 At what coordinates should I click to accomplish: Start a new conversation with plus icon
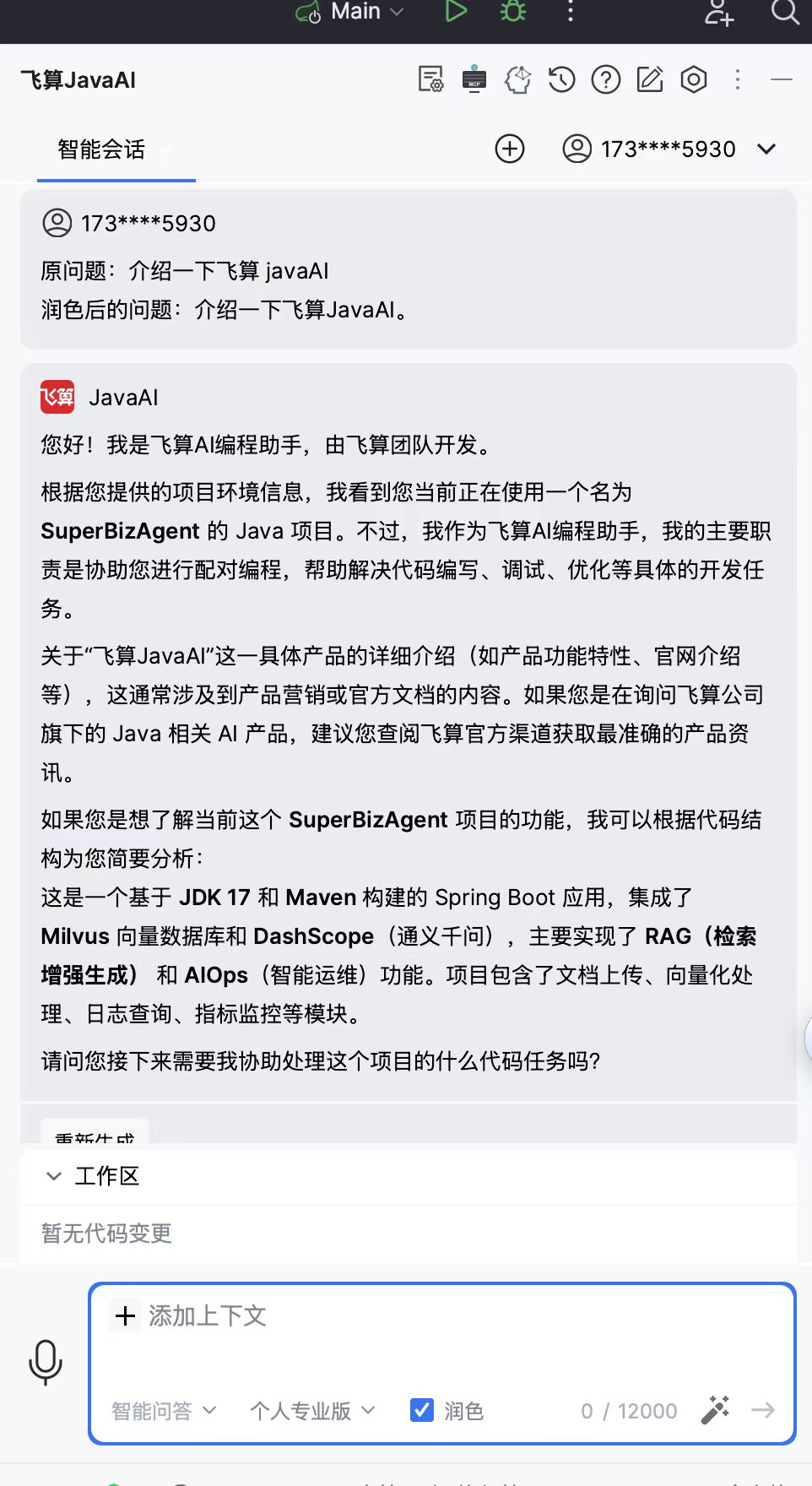tap(510, 149)
